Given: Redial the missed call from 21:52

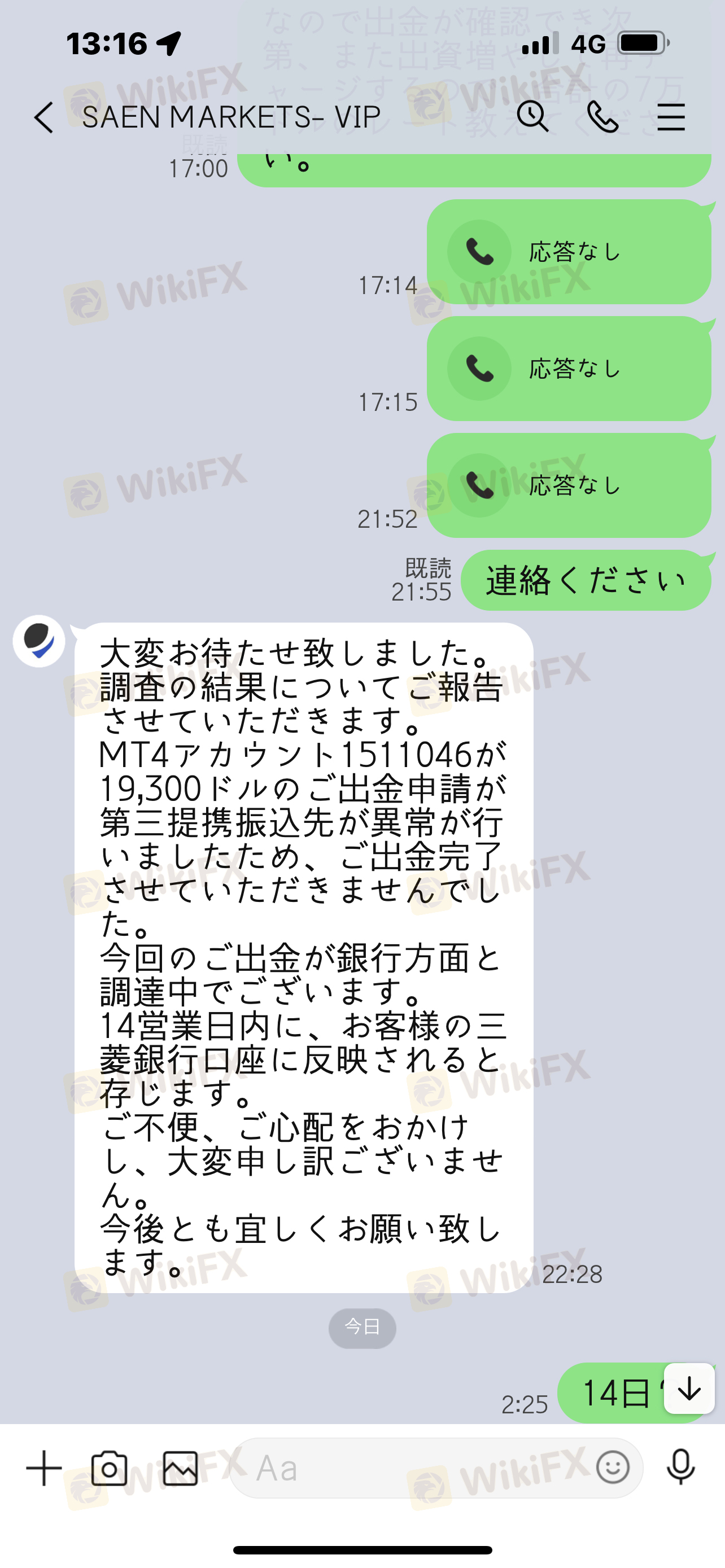Looking at the screenshot, I should 569,485.
